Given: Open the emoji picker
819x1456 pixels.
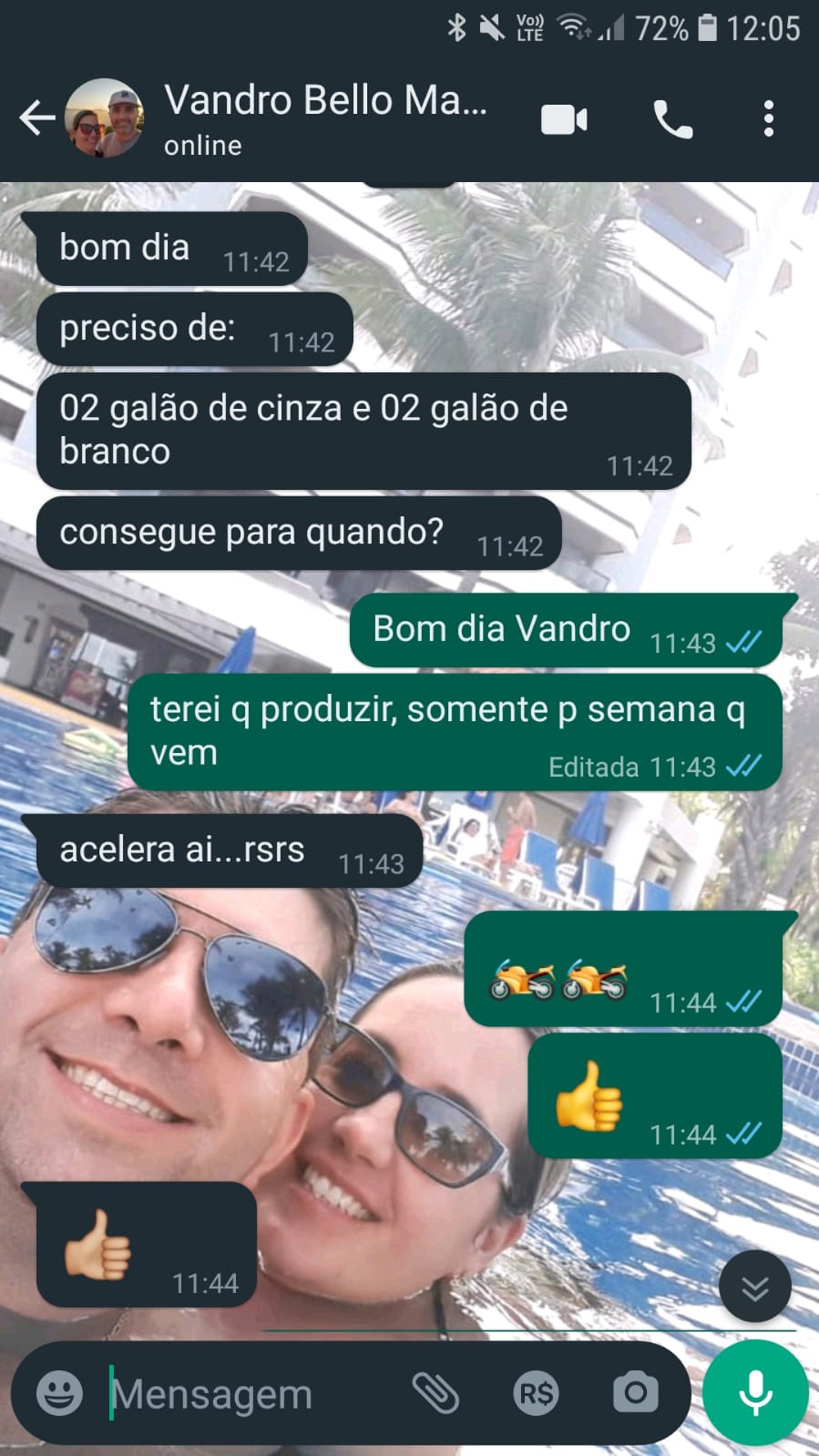Looking at the screenshot, I should 59,1393.
